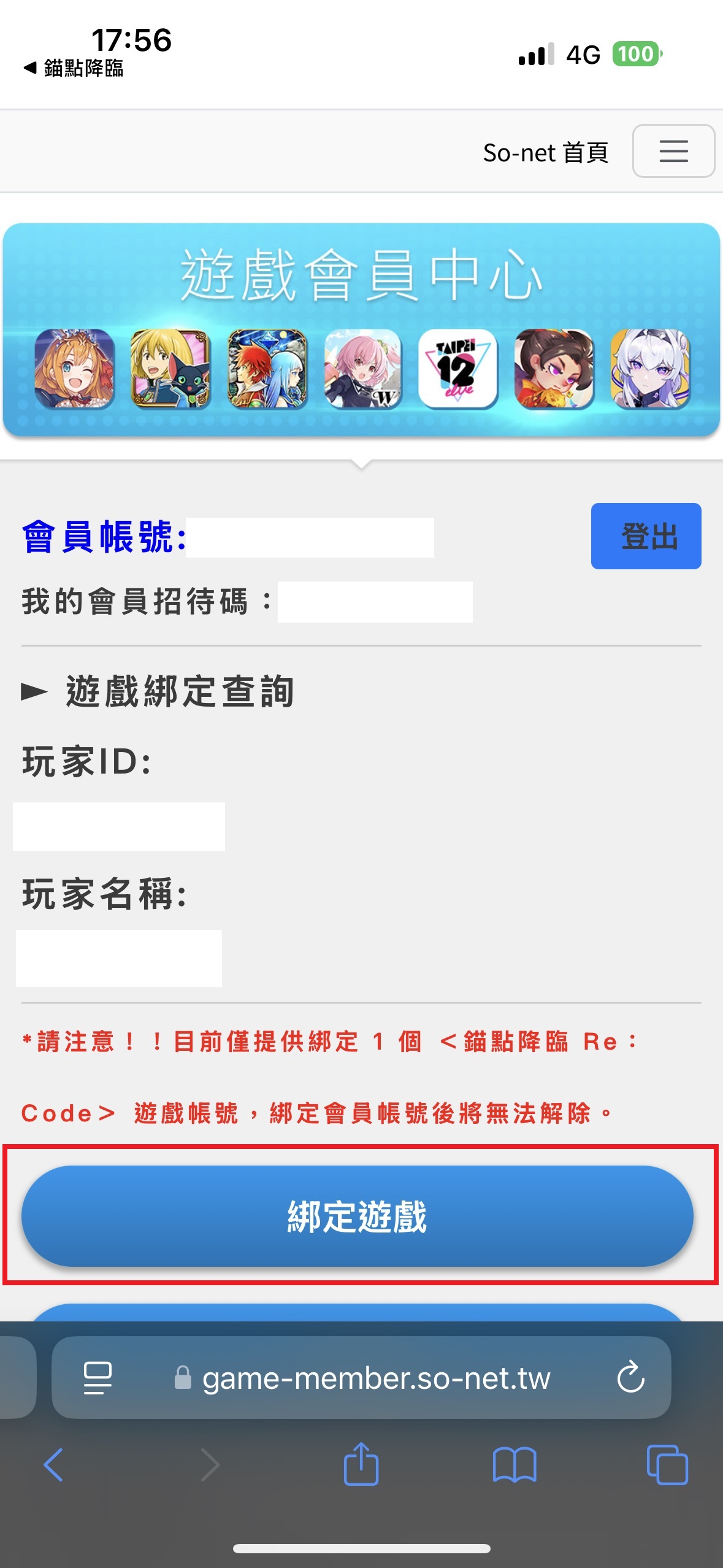Go to So-net 首頁 link
Screen dimensions: 723x1568
click(545, 153)
